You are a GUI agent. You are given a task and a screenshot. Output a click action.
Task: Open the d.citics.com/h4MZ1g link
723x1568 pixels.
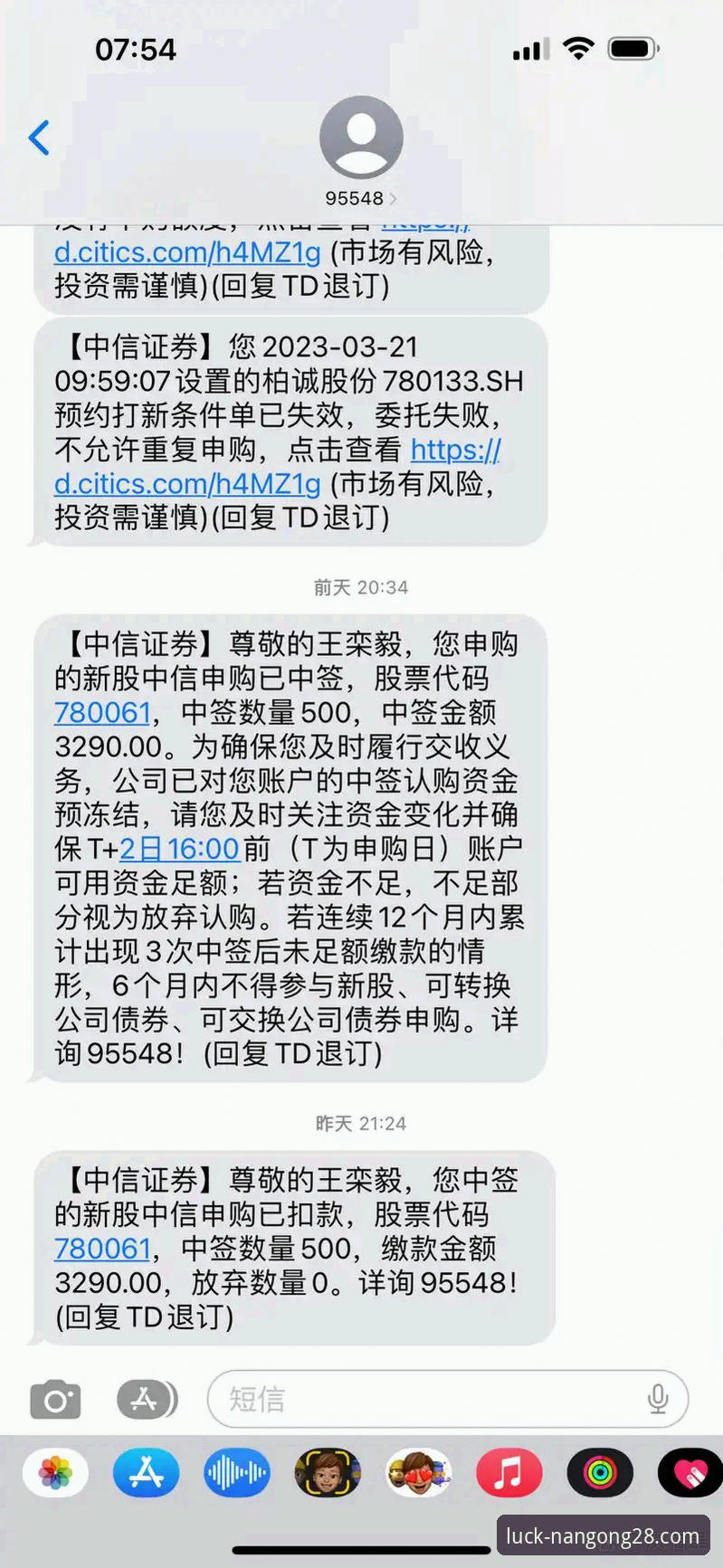coord(184,484)
